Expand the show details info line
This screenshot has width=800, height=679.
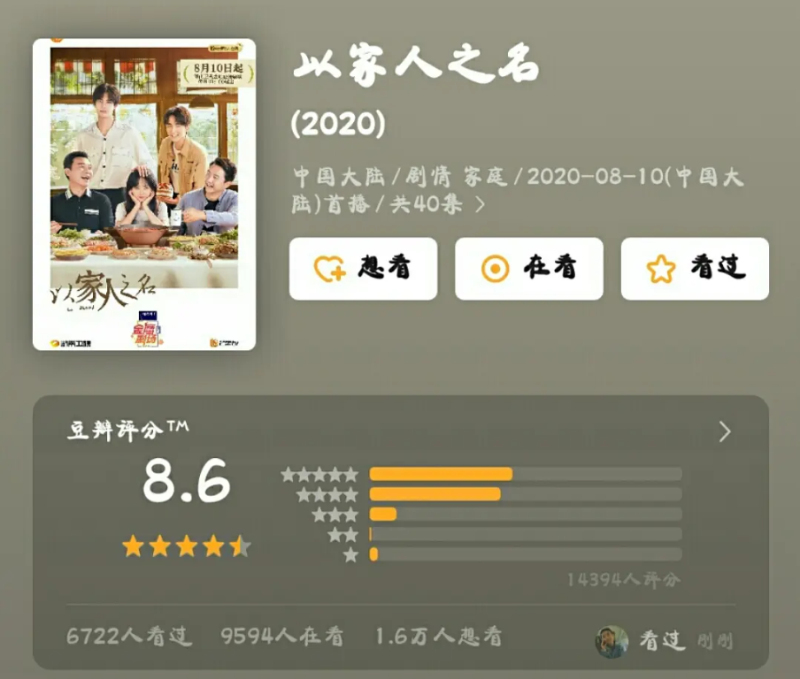click(481, 205)
